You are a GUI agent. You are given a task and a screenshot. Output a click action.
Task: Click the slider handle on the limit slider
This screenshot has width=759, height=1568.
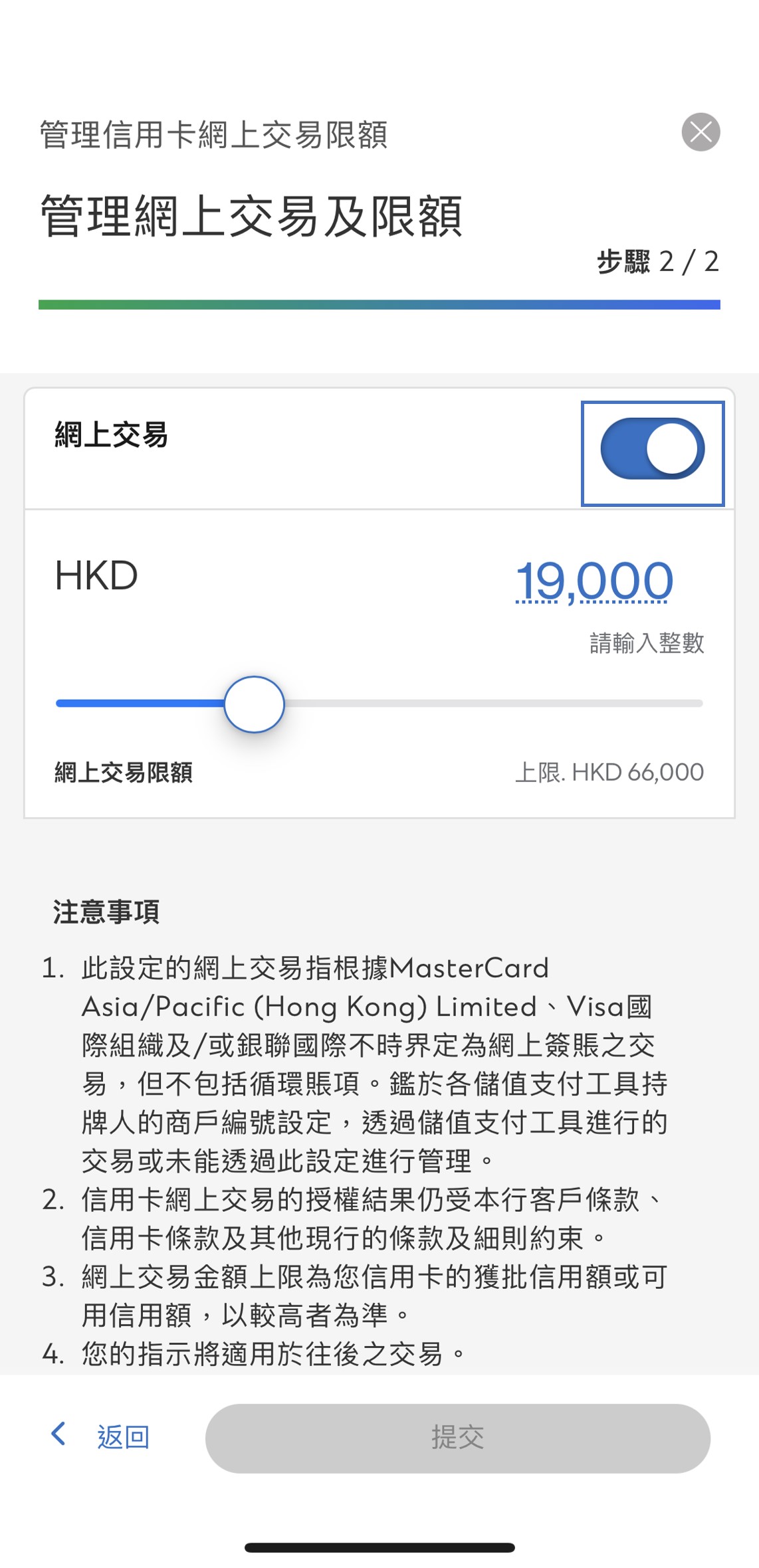click(x=254, y=704)
